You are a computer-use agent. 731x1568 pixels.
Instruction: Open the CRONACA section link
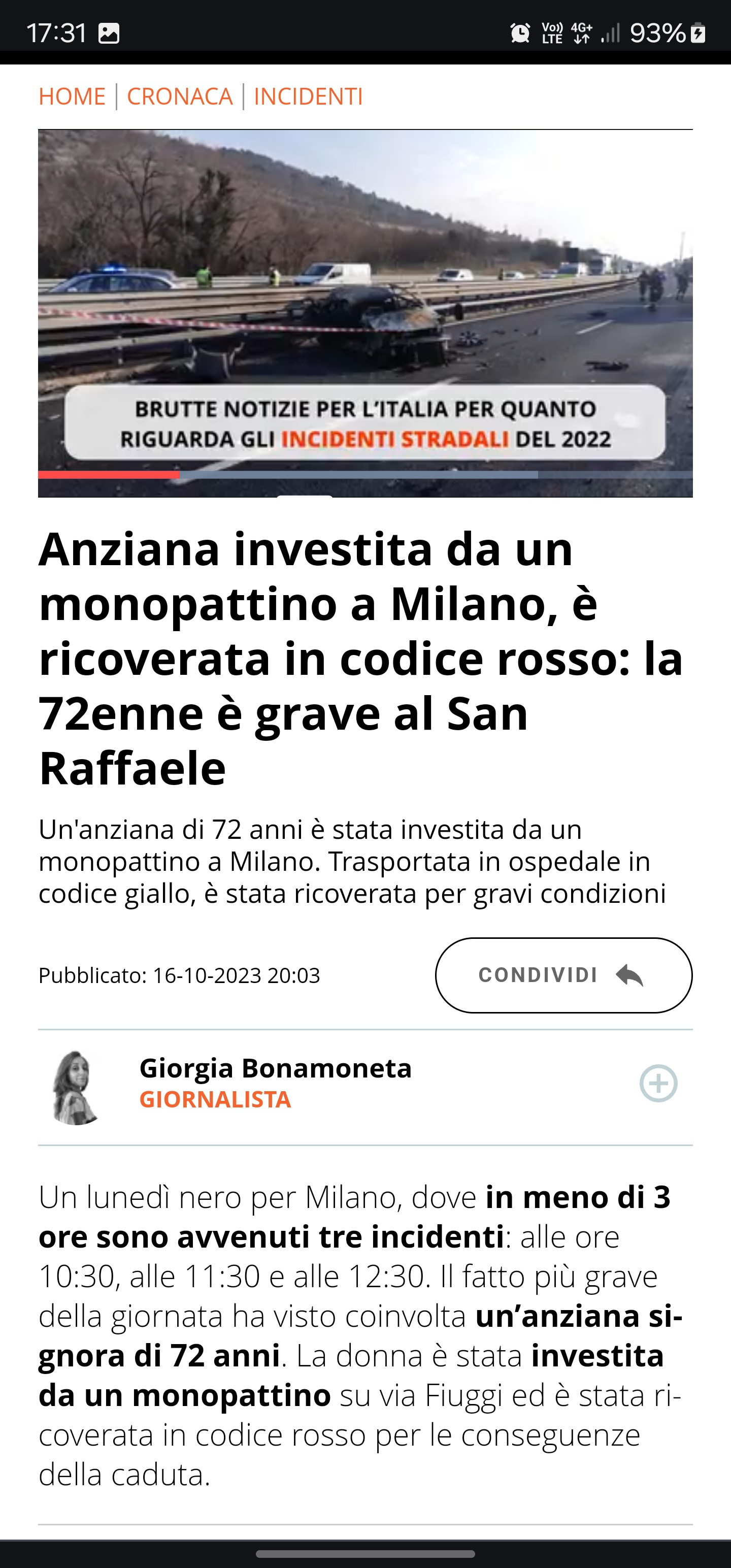pyautogui.click(x=180, y=96)
